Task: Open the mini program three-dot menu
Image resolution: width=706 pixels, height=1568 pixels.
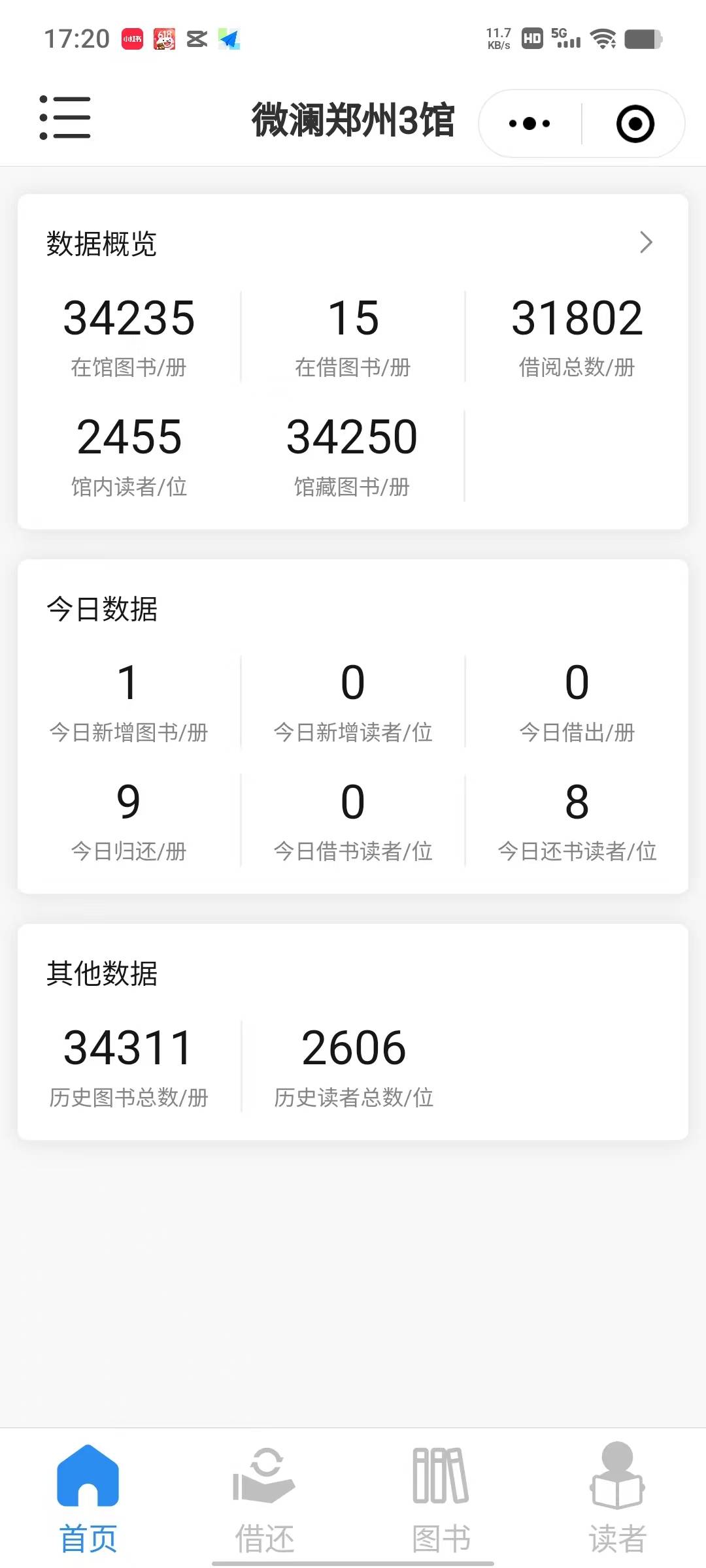Action: tap(529, 123)
